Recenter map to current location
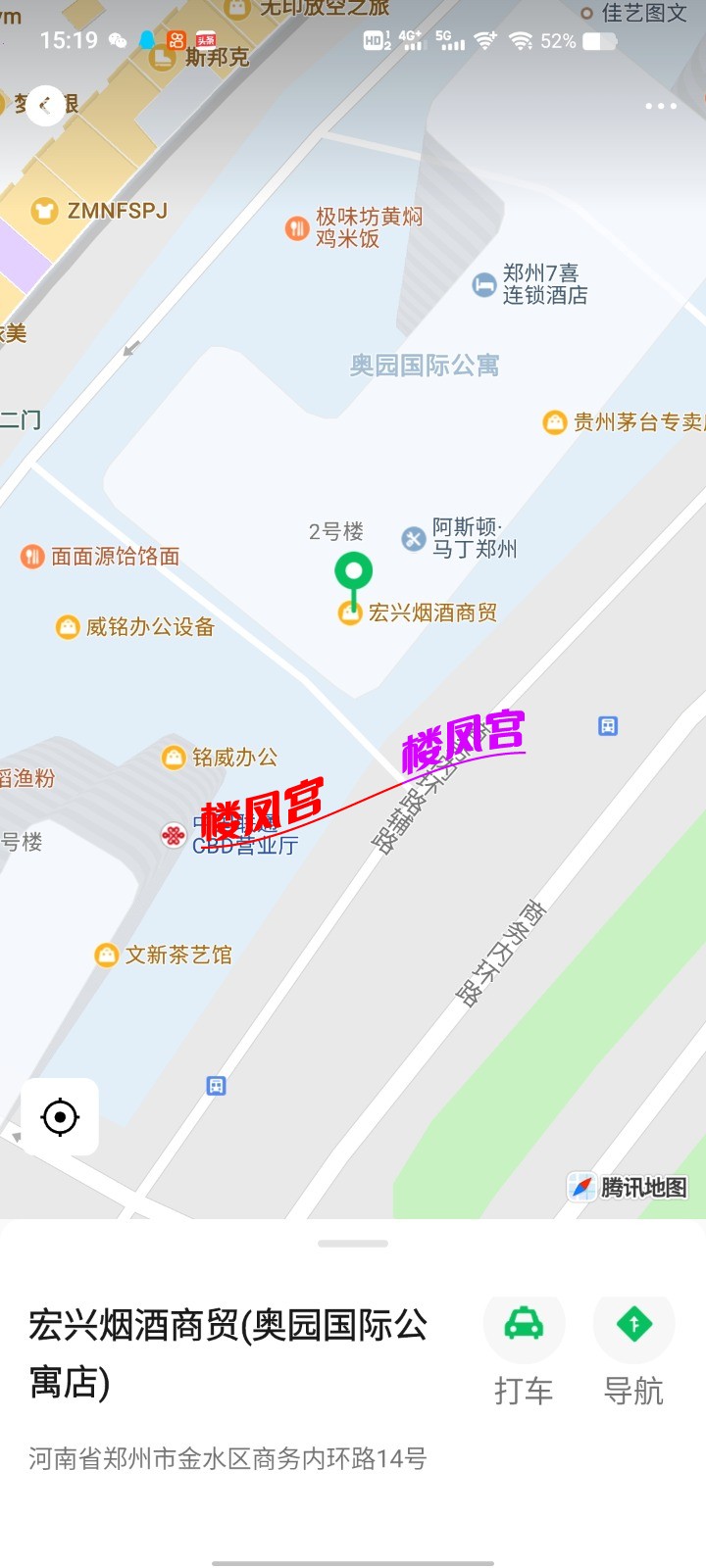706x1568 pixels. (x=60, y=1117)
